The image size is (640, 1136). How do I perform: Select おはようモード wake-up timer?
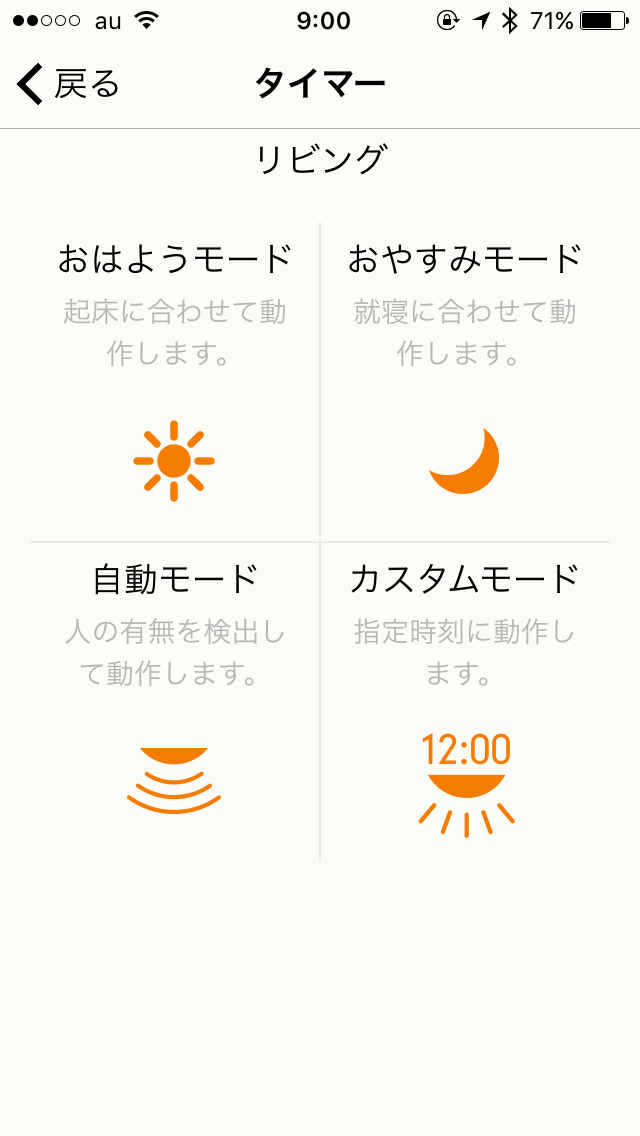[175, 380]
